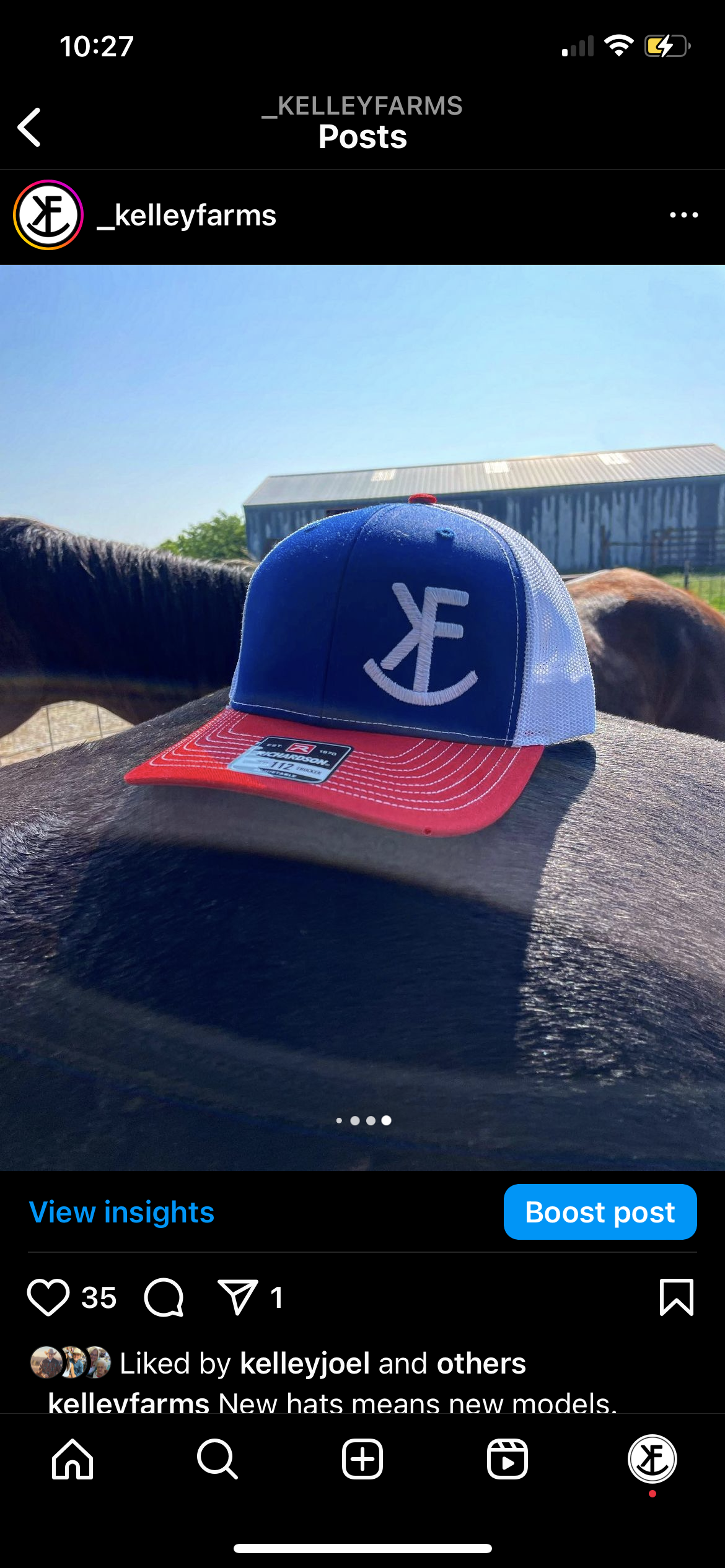725x1568 pixels.
Task: Open the profile tab in the bottom bar
Action: [x=652, y=1459]
